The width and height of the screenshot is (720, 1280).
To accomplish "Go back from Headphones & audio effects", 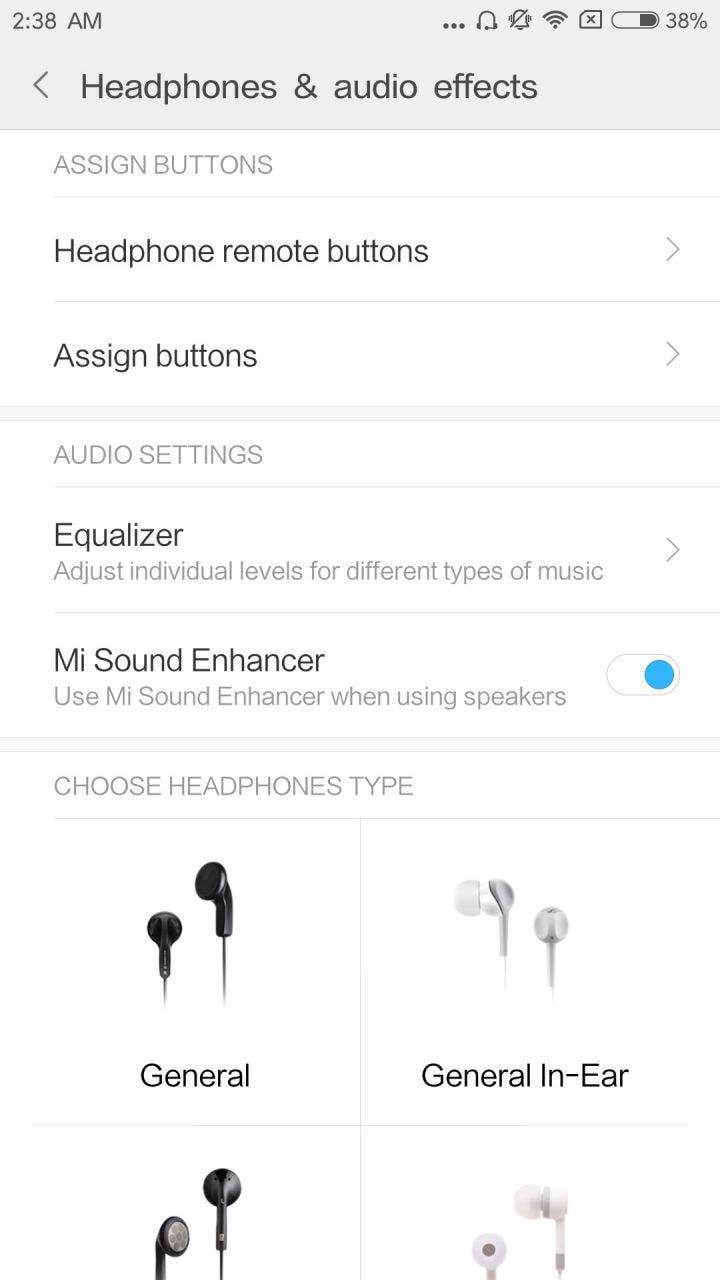I will point(41,86).
